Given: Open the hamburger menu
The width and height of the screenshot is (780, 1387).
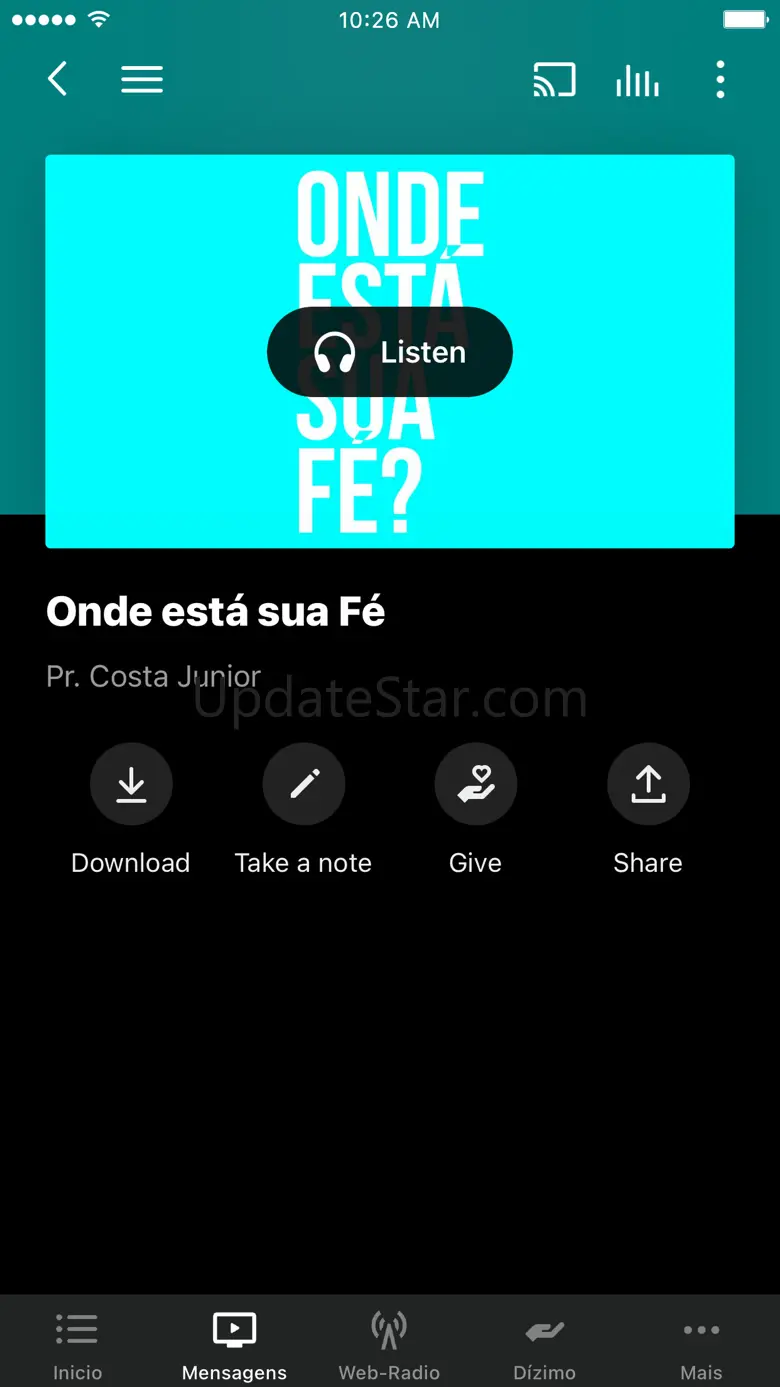Looking at the screenshot, I should click(142, 80).
